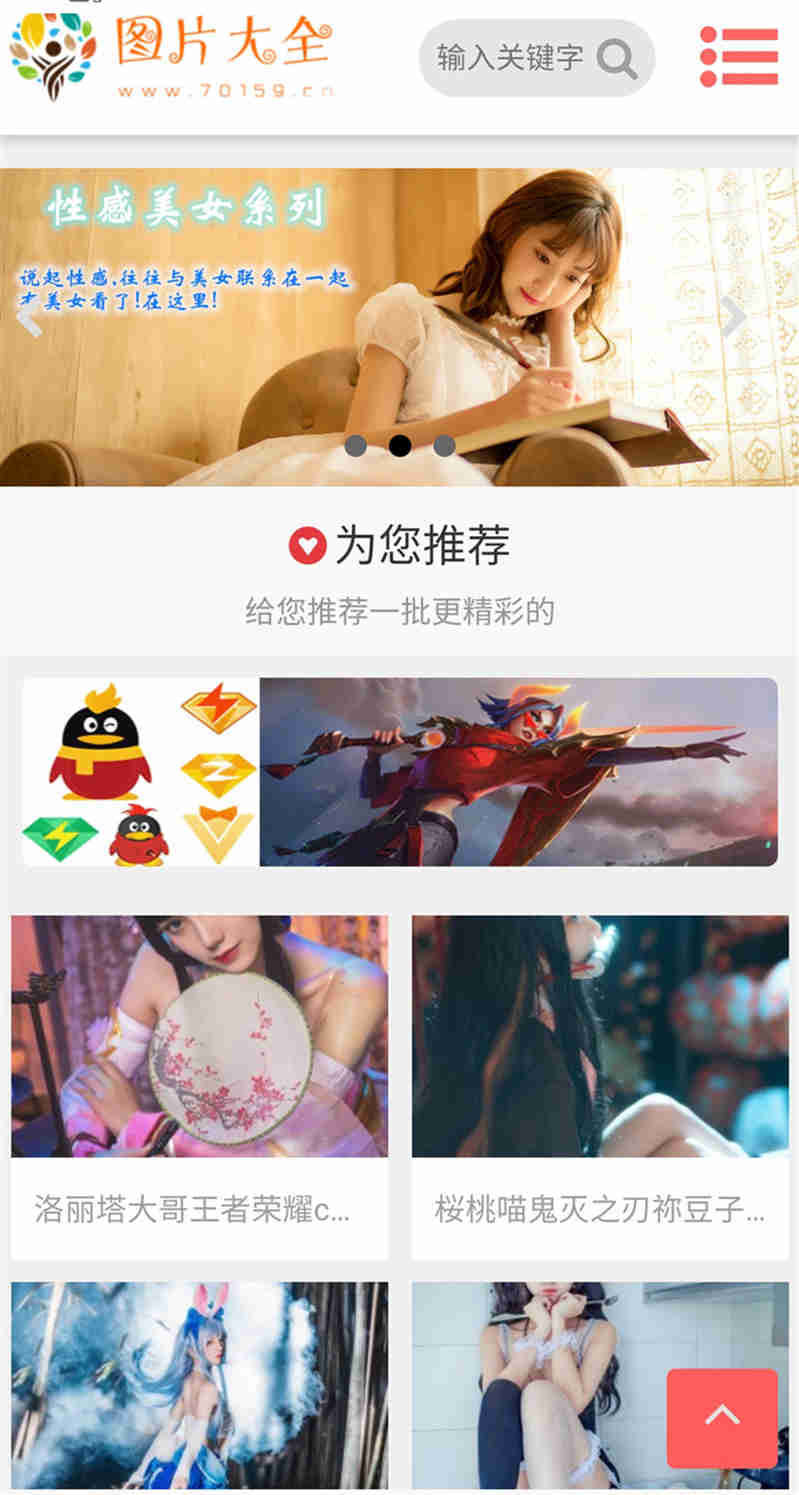Show the previous carousel banner

coord(30,318)
